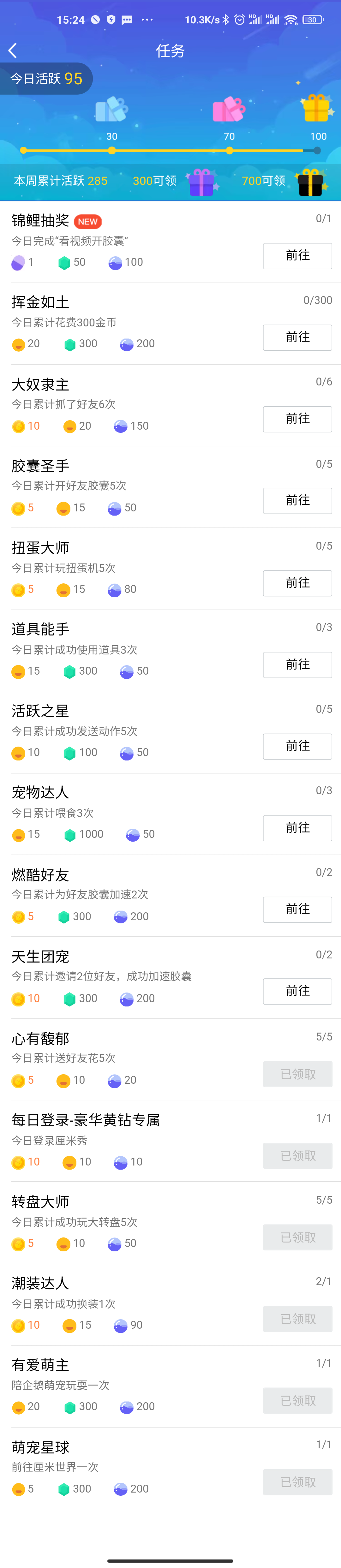Open the 宠物达人 task with 前往
The height and width of the screenshot is (1568, 341).
(x=297, y=827)
